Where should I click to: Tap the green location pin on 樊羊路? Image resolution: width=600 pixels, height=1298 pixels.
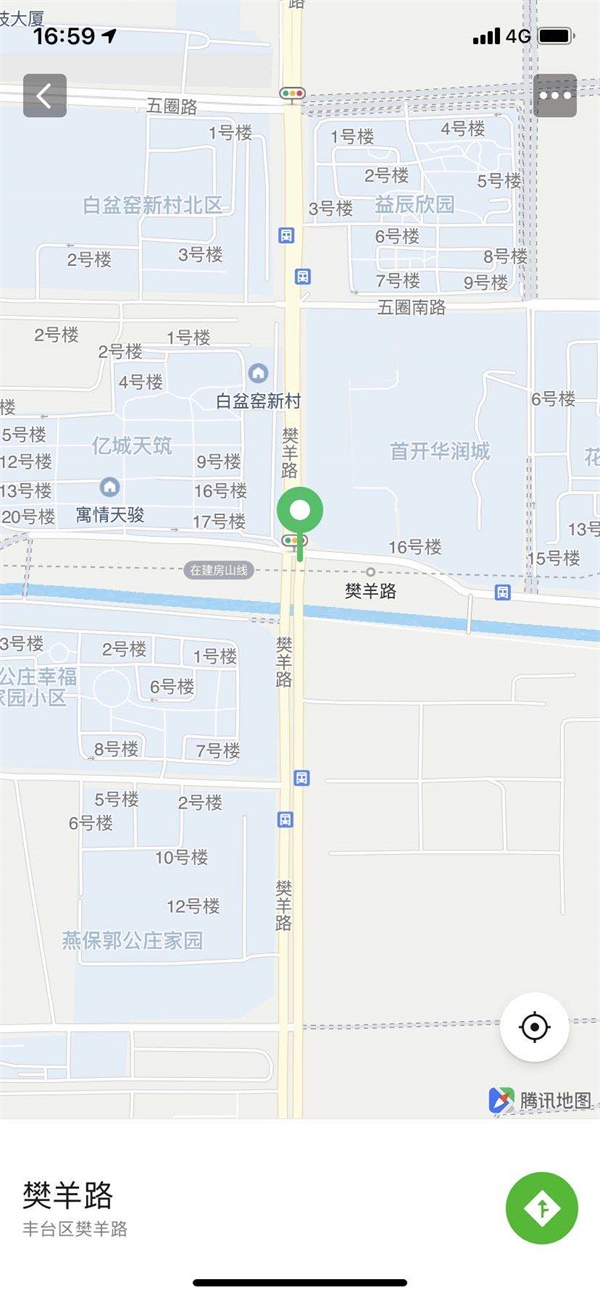300,514
